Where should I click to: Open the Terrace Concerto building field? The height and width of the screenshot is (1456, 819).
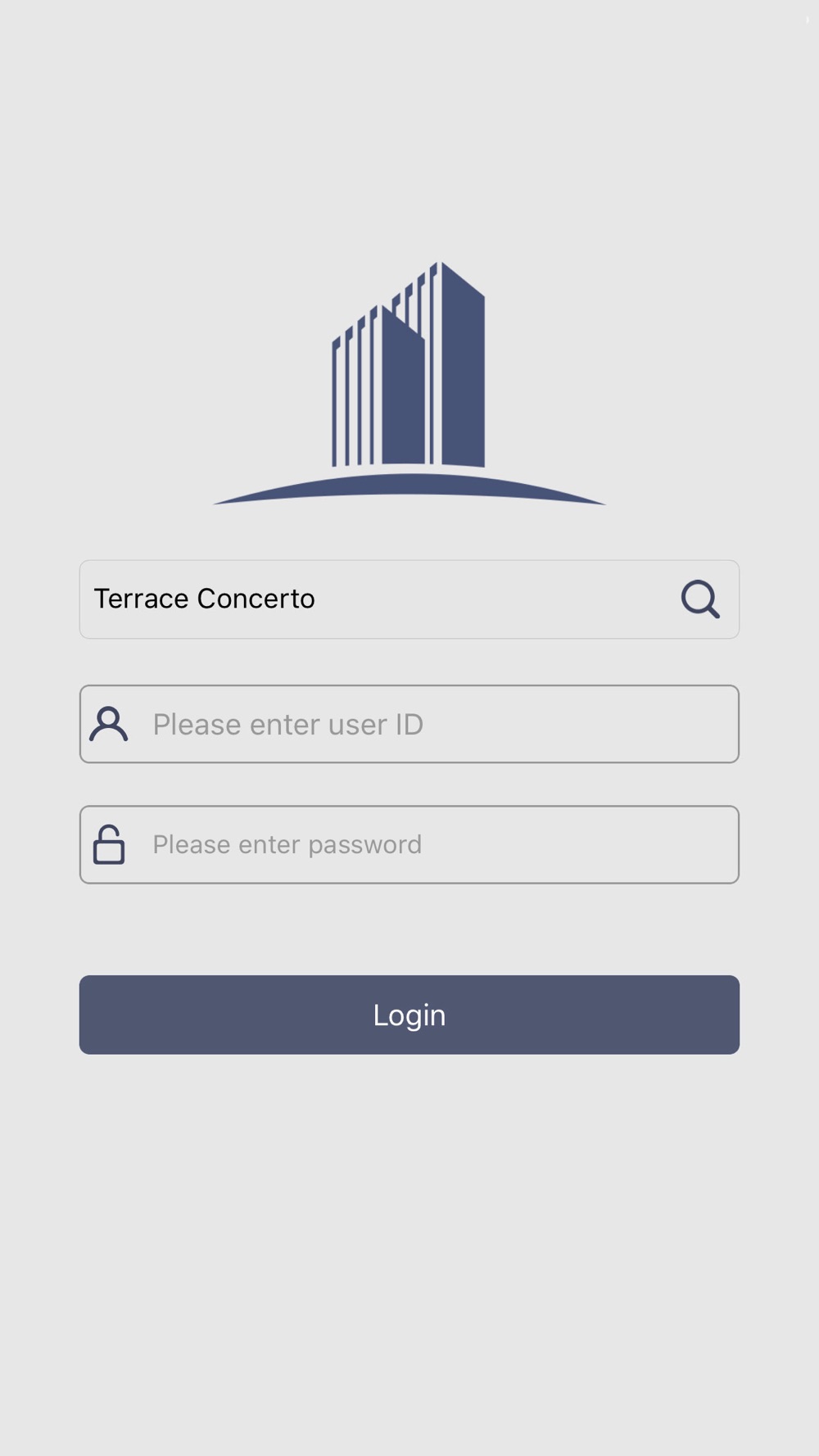pos(409,599)
